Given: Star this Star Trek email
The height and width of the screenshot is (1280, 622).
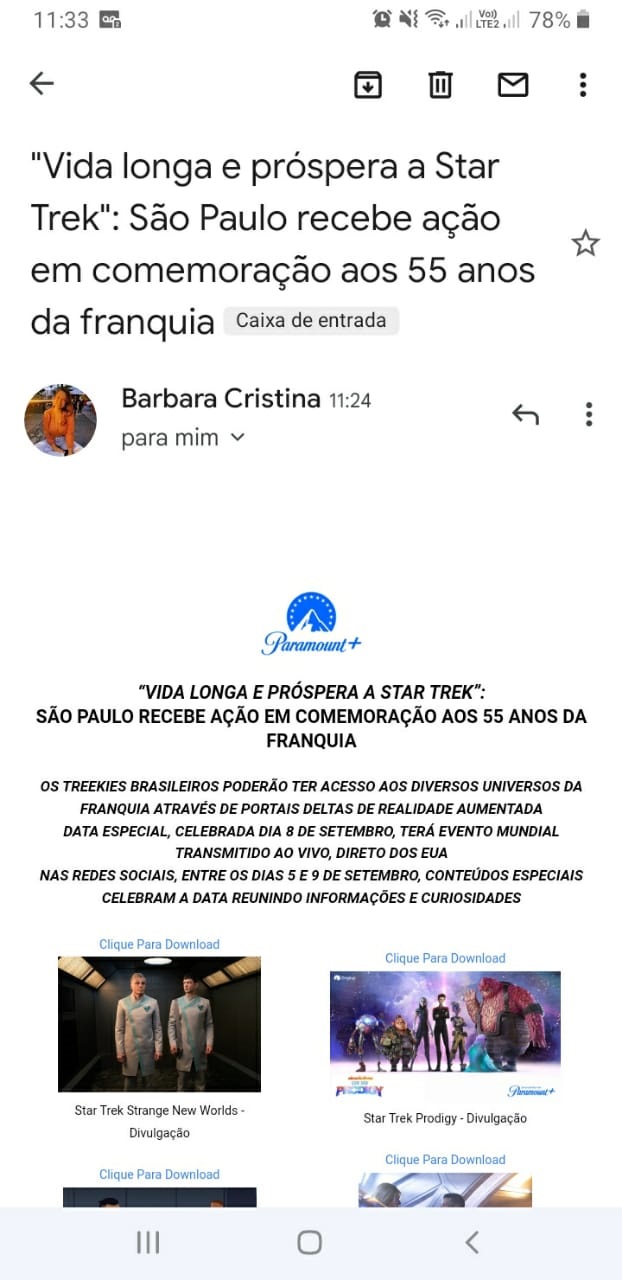Looking at the screenshot, I should 585,243.
